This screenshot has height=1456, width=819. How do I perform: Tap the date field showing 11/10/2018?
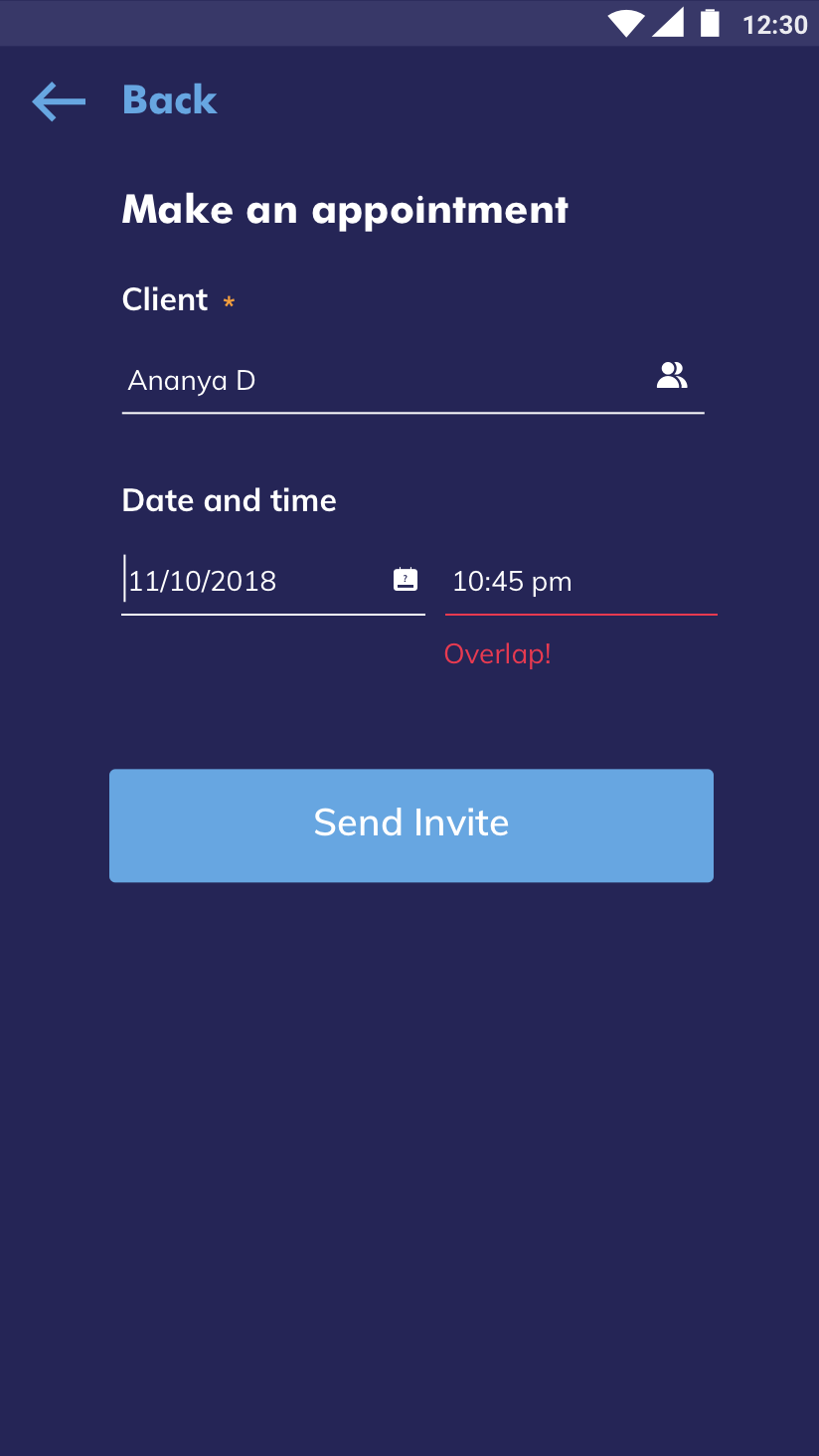click(x=248, y=581)
